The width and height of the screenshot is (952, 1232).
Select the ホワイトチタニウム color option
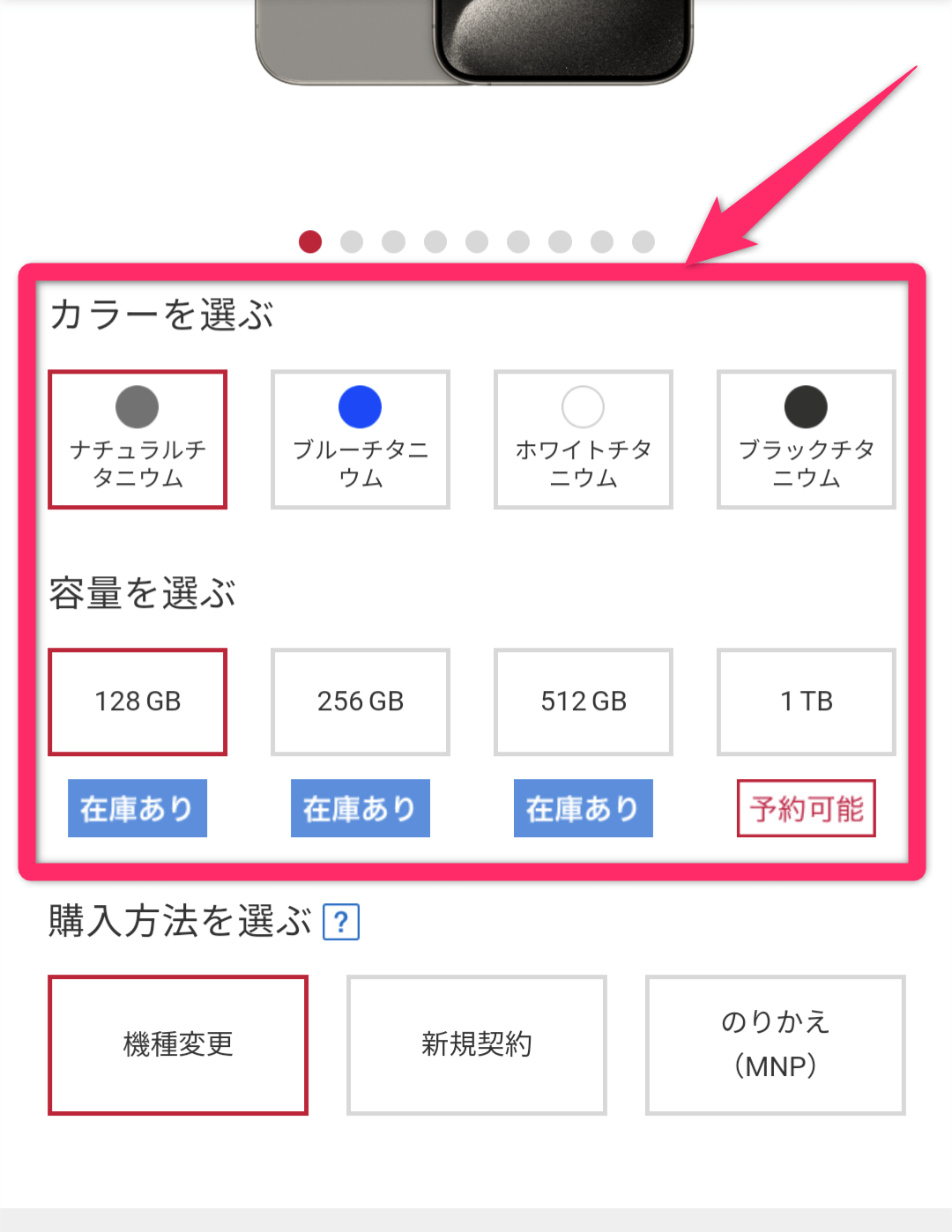[x=583, y=439]
